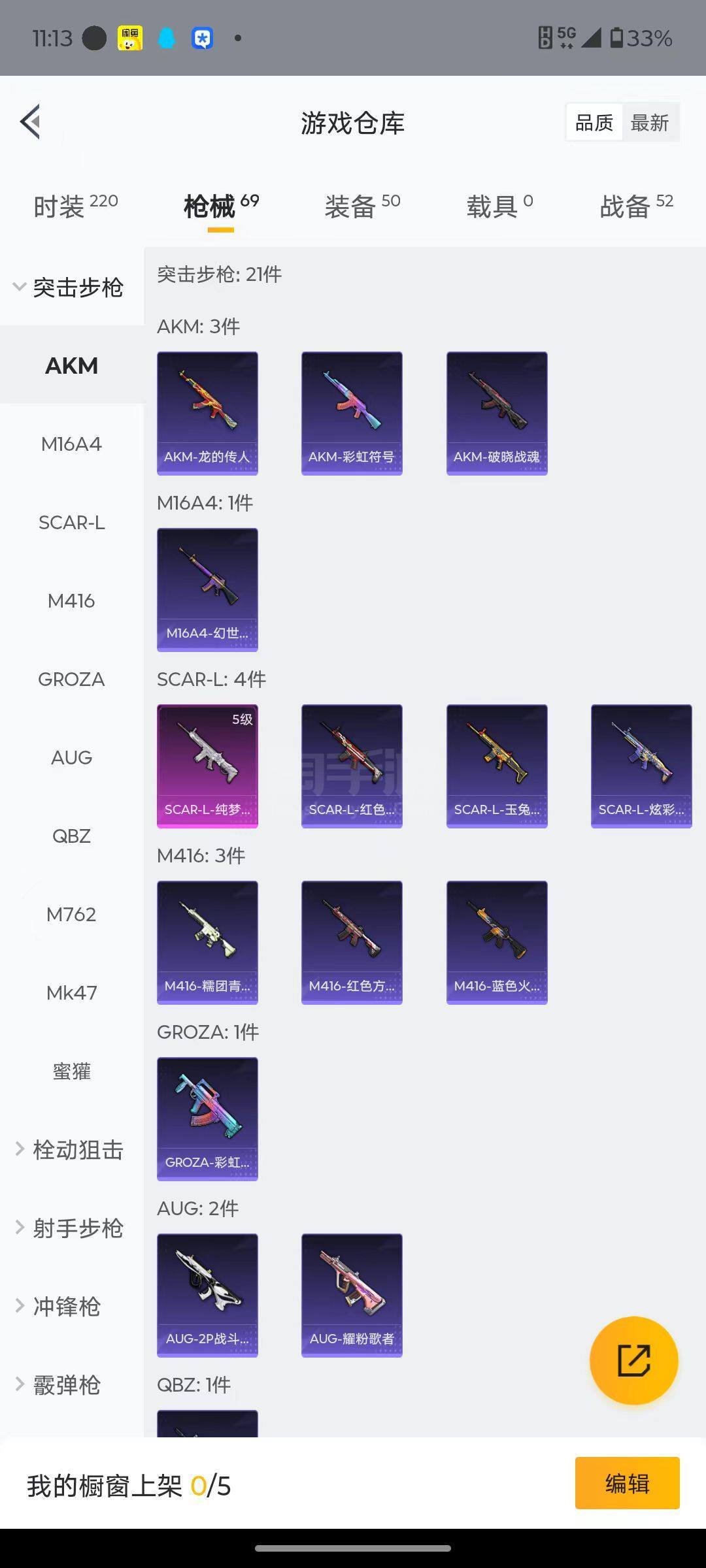The image size is (706, 1568).
Task: Open the AKM-龙的传人 skin
Action: 207,413
